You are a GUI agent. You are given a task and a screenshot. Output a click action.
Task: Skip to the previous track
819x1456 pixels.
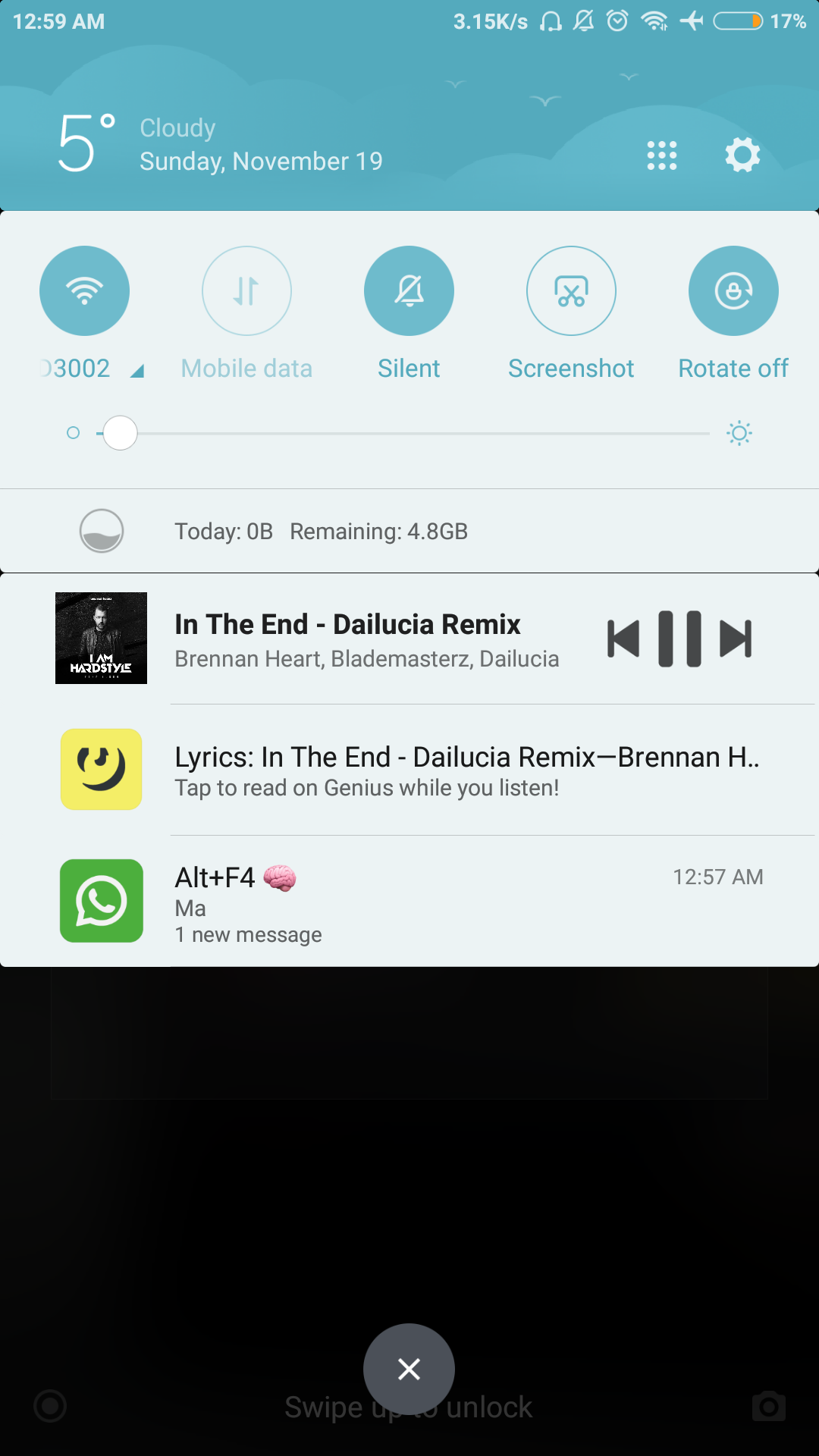(623, 639)
